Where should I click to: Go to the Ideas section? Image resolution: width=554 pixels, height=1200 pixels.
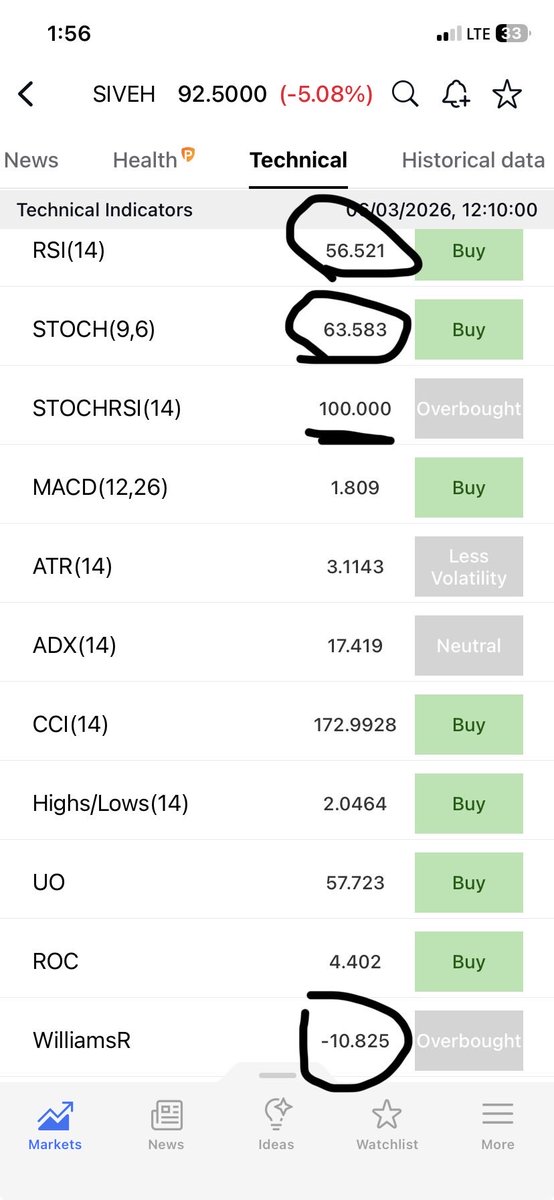[276, 1125]
